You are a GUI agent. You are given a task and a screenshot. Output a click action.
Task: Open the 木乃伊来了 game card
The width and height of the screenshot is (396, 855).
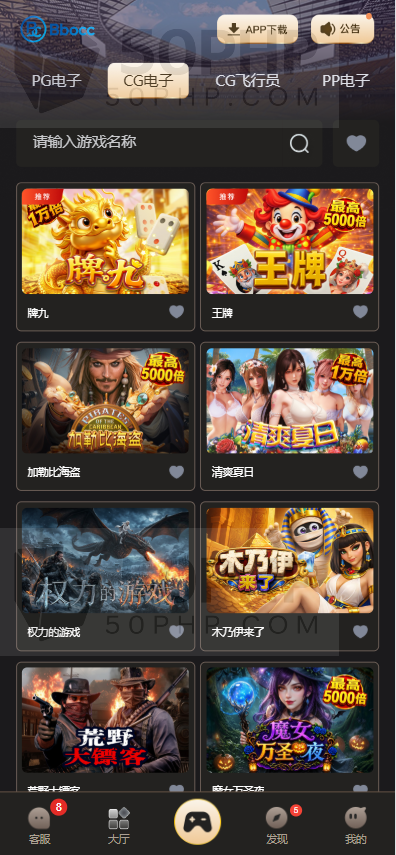click(290, 576)
